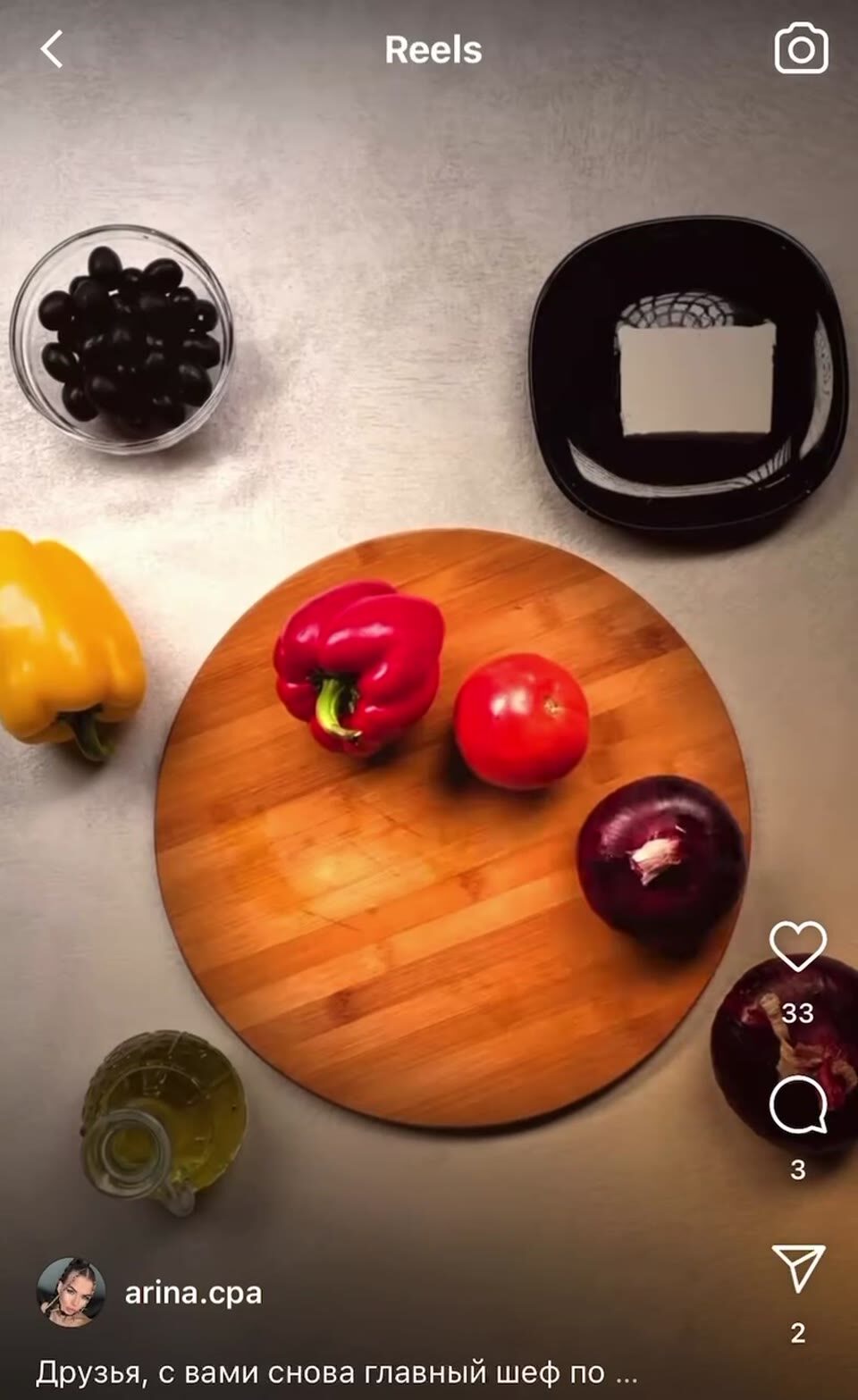Viewport: 858px width, 1400px height.
Task: Visit the arina.cpa username link
Action: click(193, 1293)
